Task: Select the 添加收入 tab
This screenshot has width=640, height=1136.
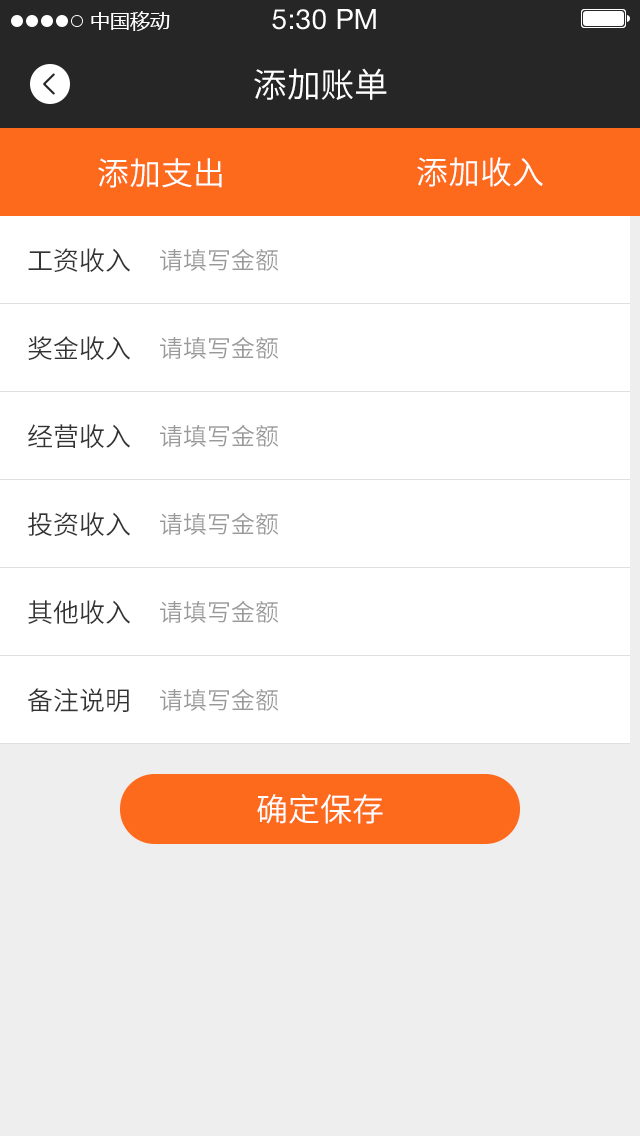Action: (480, 173)
